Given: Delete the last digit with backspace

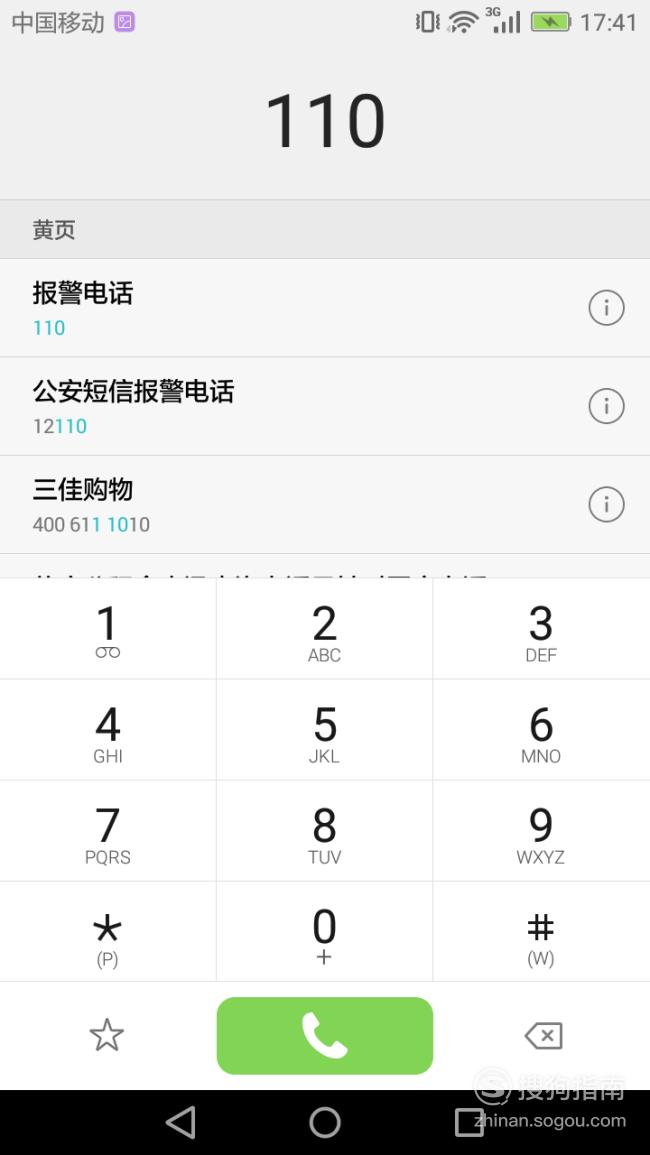Looking at the screenshot, I should [543, 1036].
